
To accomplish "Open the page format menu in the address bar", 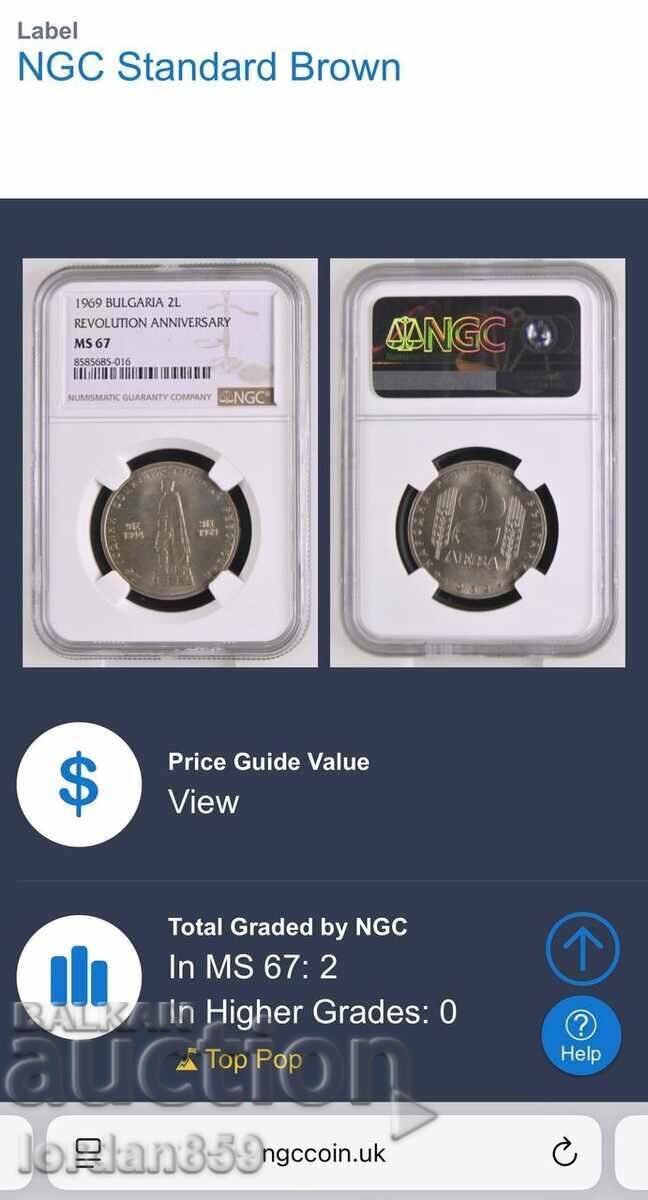I will [x=89, y=1152].
